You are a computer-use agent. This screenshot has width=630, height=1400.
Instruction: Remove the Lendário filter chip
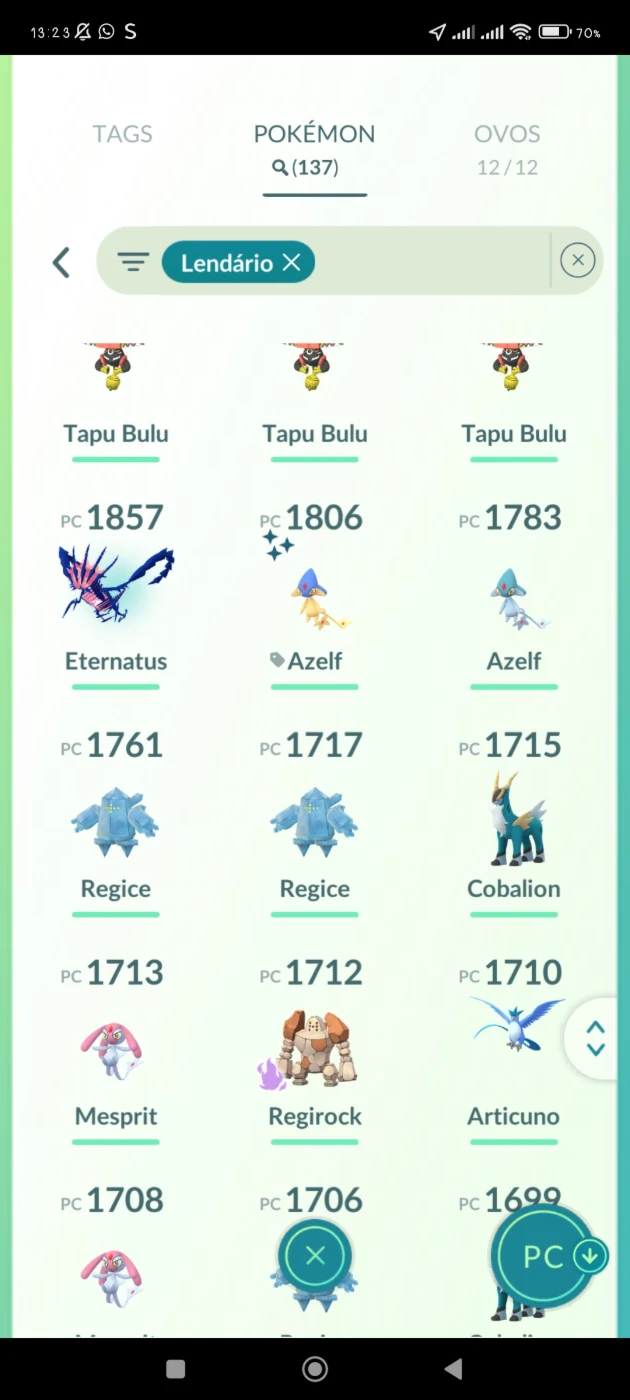click(x=291, y=262)
